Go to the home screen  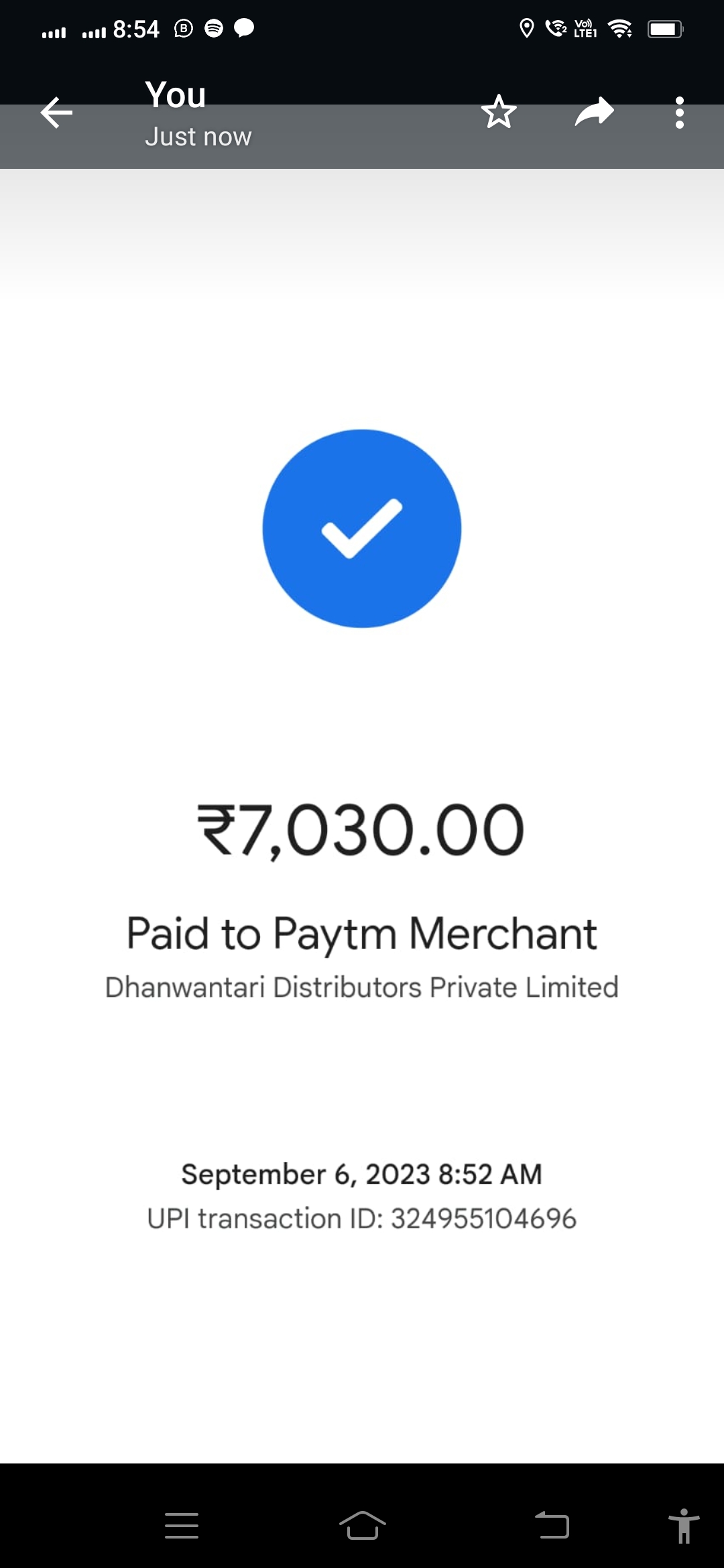[x=362, y=1526]
